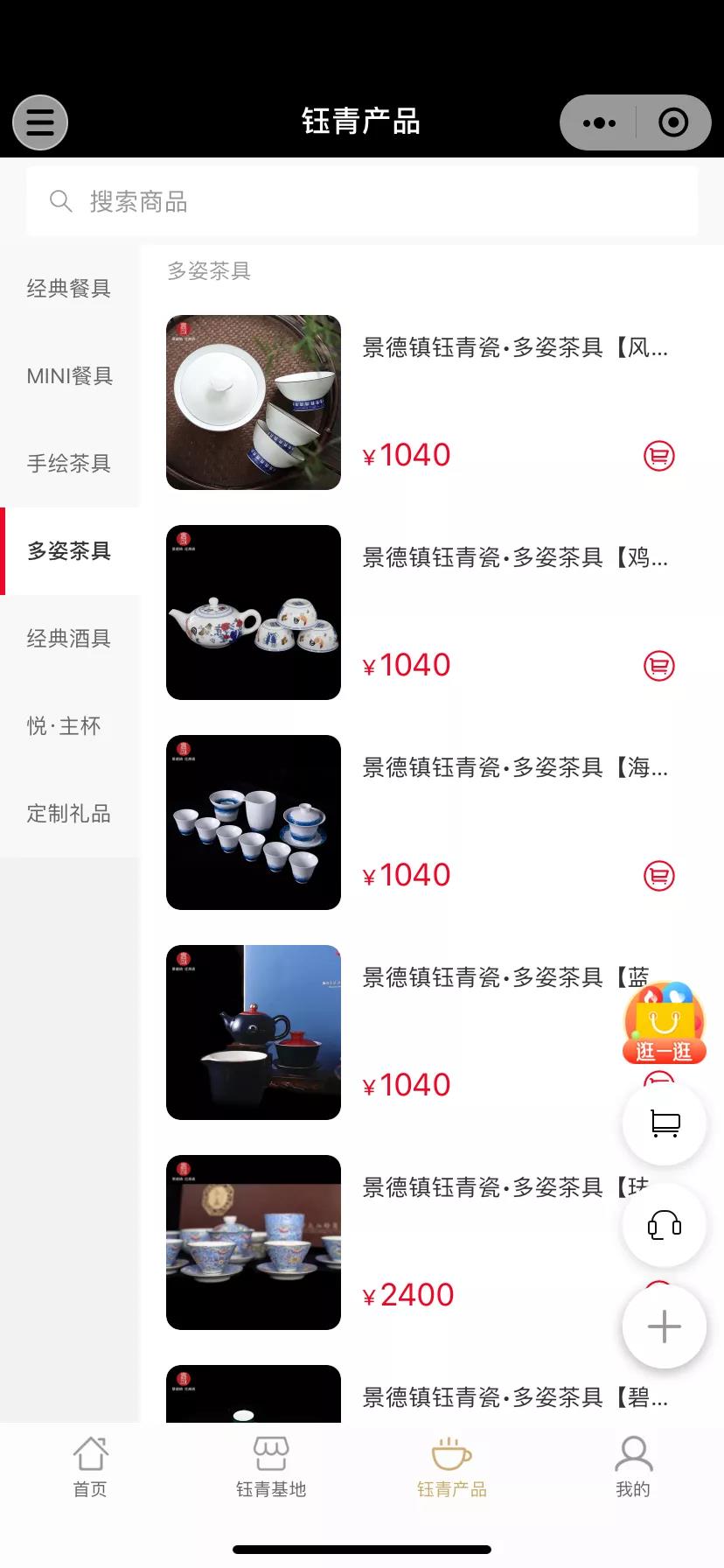Tap the 逛一逛 floating shopping badge
This screenshot has height=1568, width=724.
click(x=665, y=1025)
